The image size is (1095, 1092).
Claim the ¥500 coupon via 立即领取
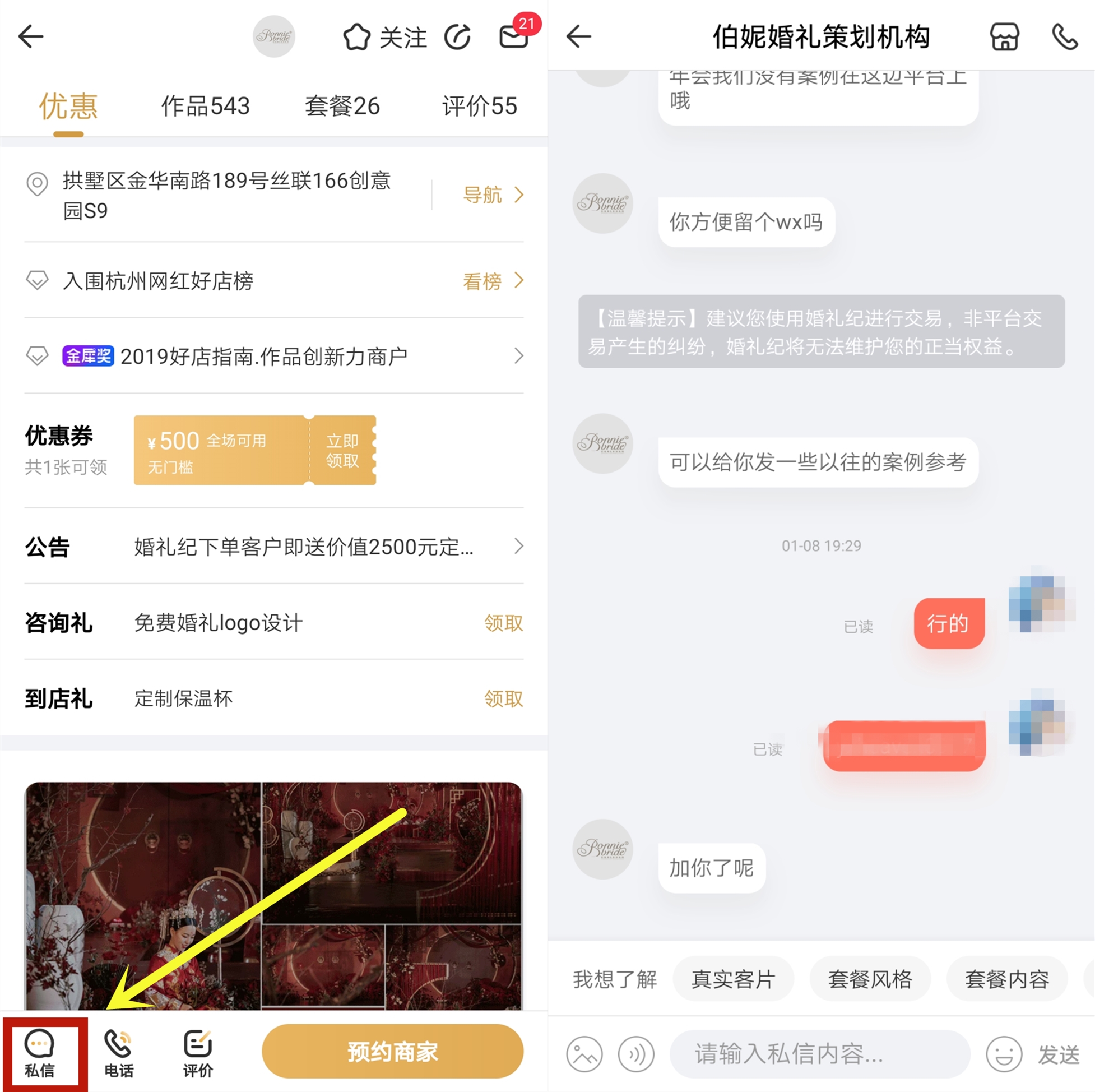click(342, 450)
